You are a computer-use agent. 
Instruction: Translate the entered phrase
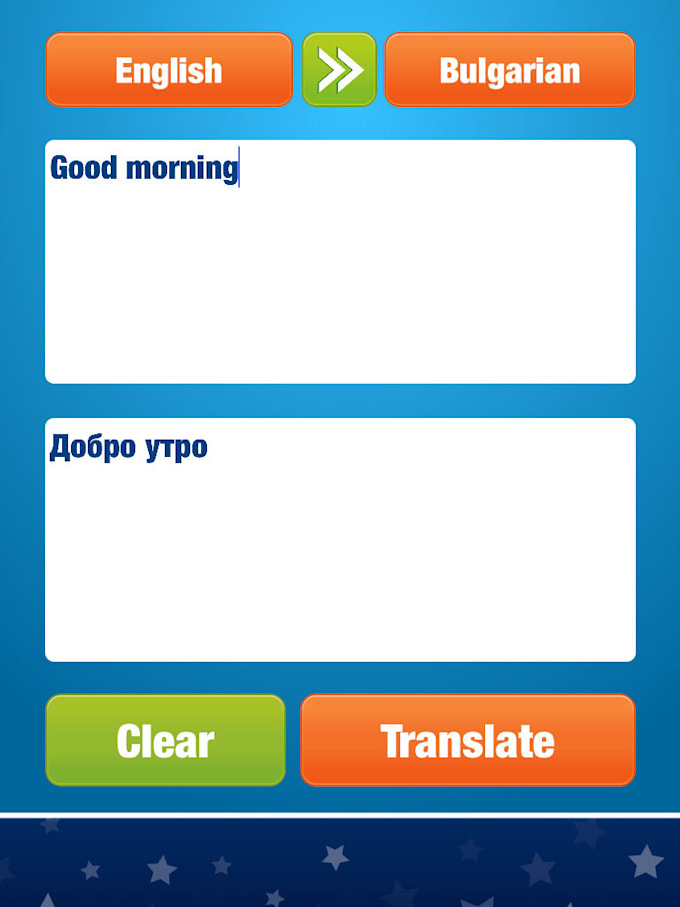coord(467,740)
